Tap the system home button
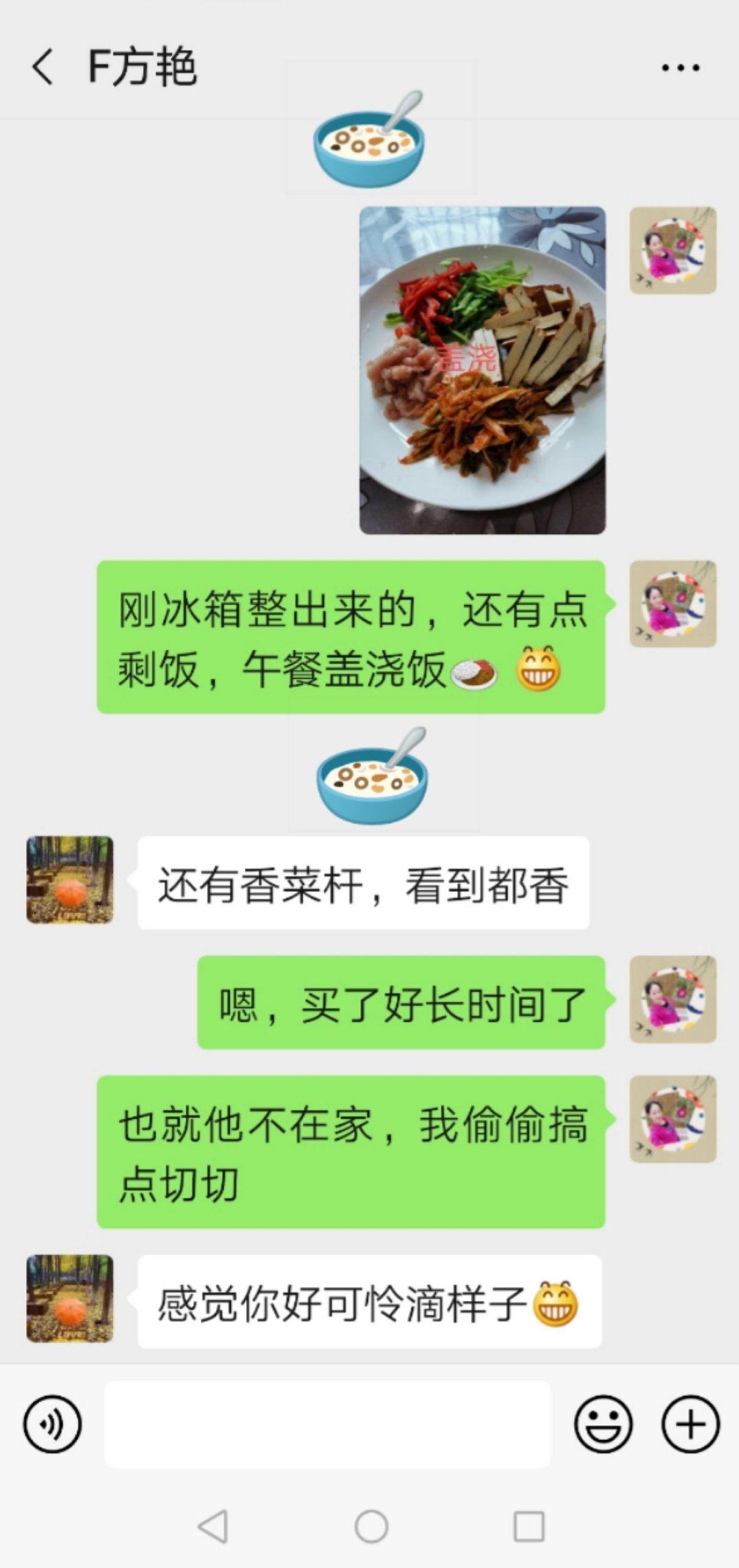 [x=371, y=1527]
